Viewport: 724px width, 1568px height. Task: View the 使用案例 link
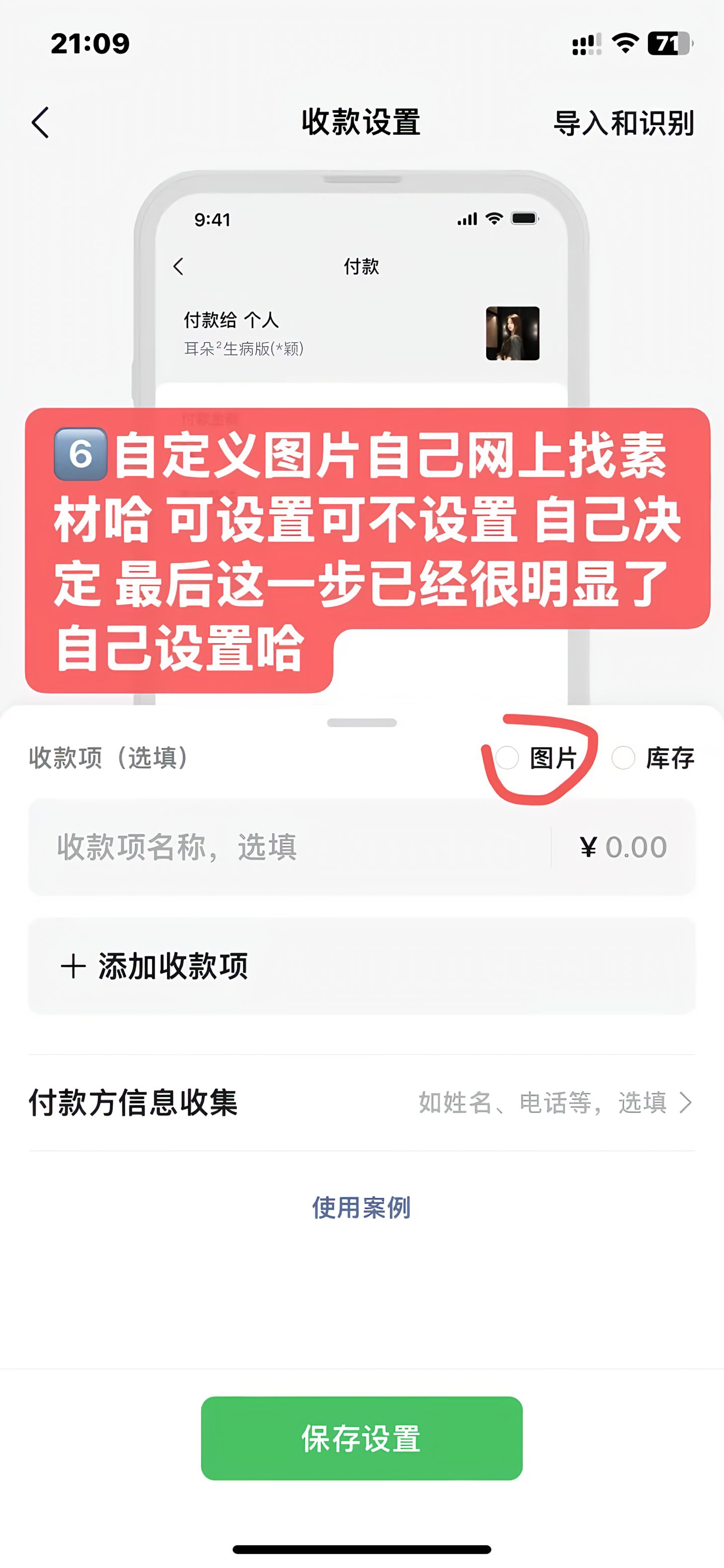point(361,1208)
